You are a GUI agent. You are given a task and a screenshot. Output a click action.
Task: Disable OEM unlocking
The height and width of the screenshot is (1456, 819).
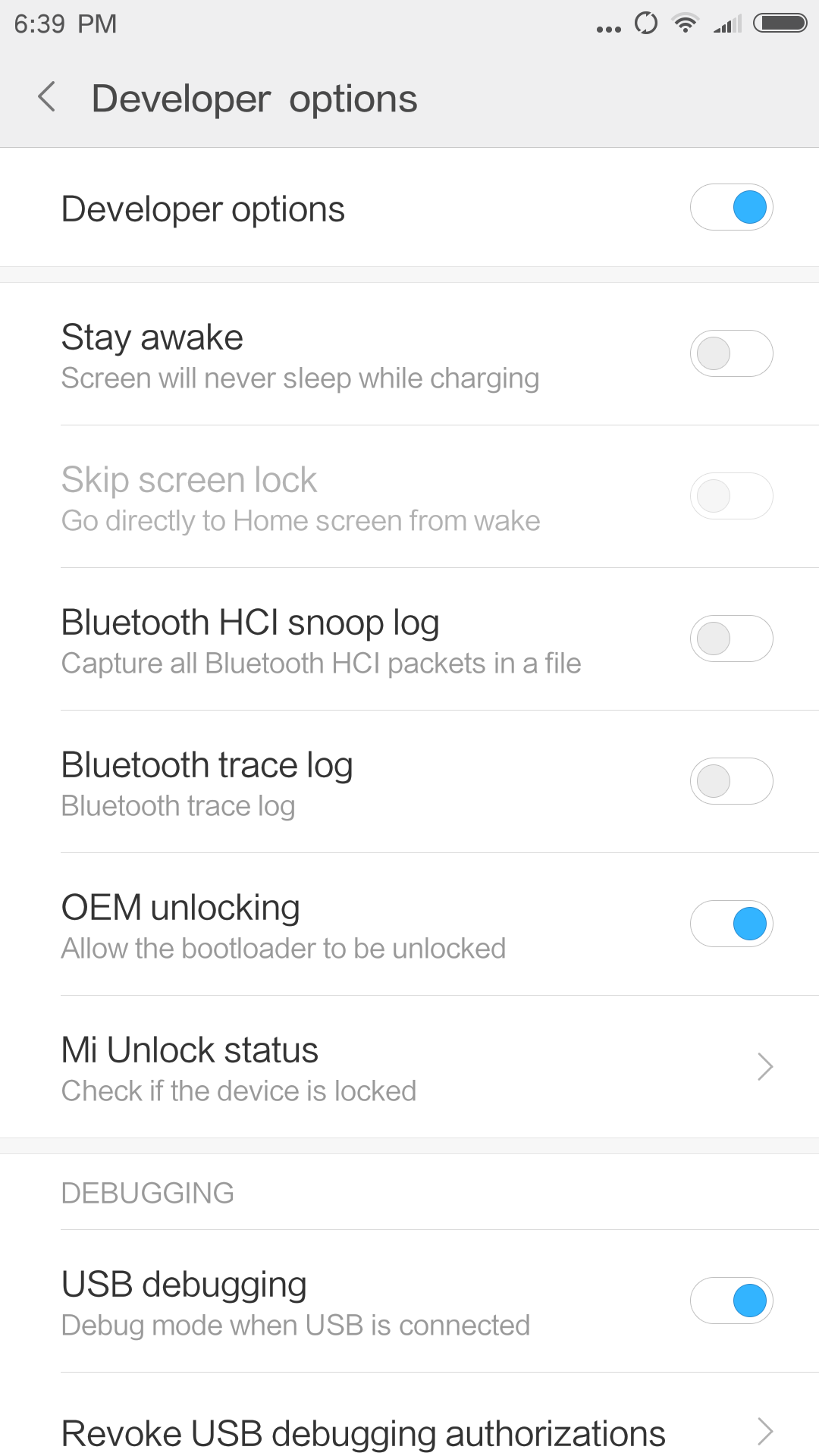(731, 924)
